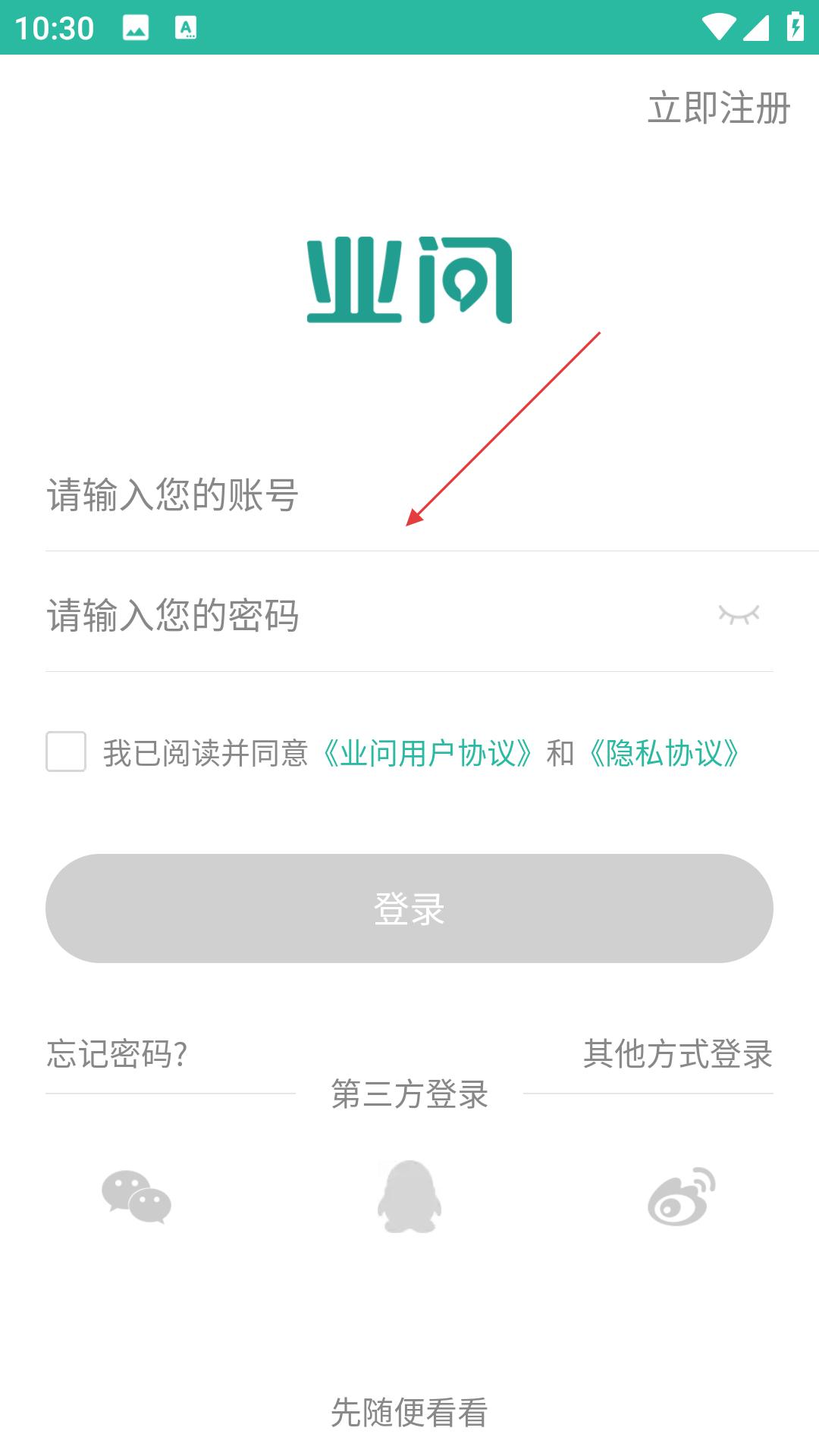Open 《业问用户协议》 link
819x1456 pixels.
pyautogui.click(x=427, y=753)
